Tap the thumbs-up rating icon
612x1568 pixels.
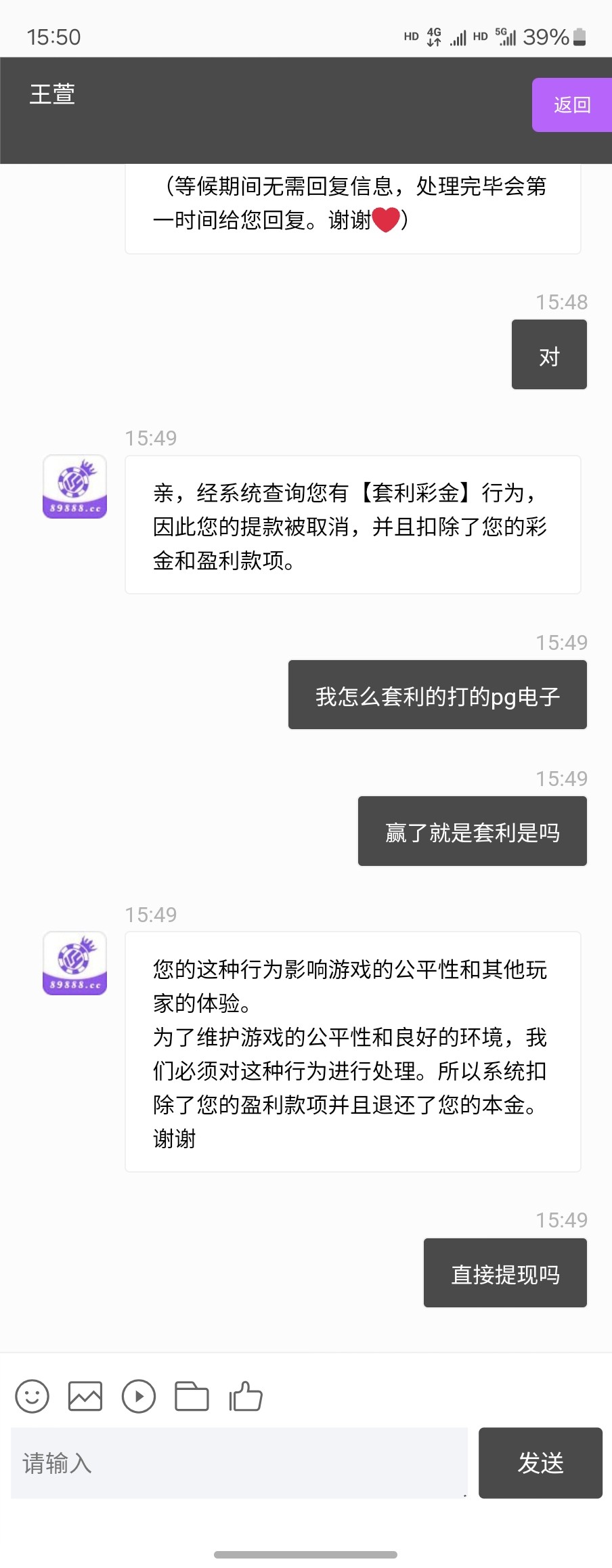tap(245, 1397)
